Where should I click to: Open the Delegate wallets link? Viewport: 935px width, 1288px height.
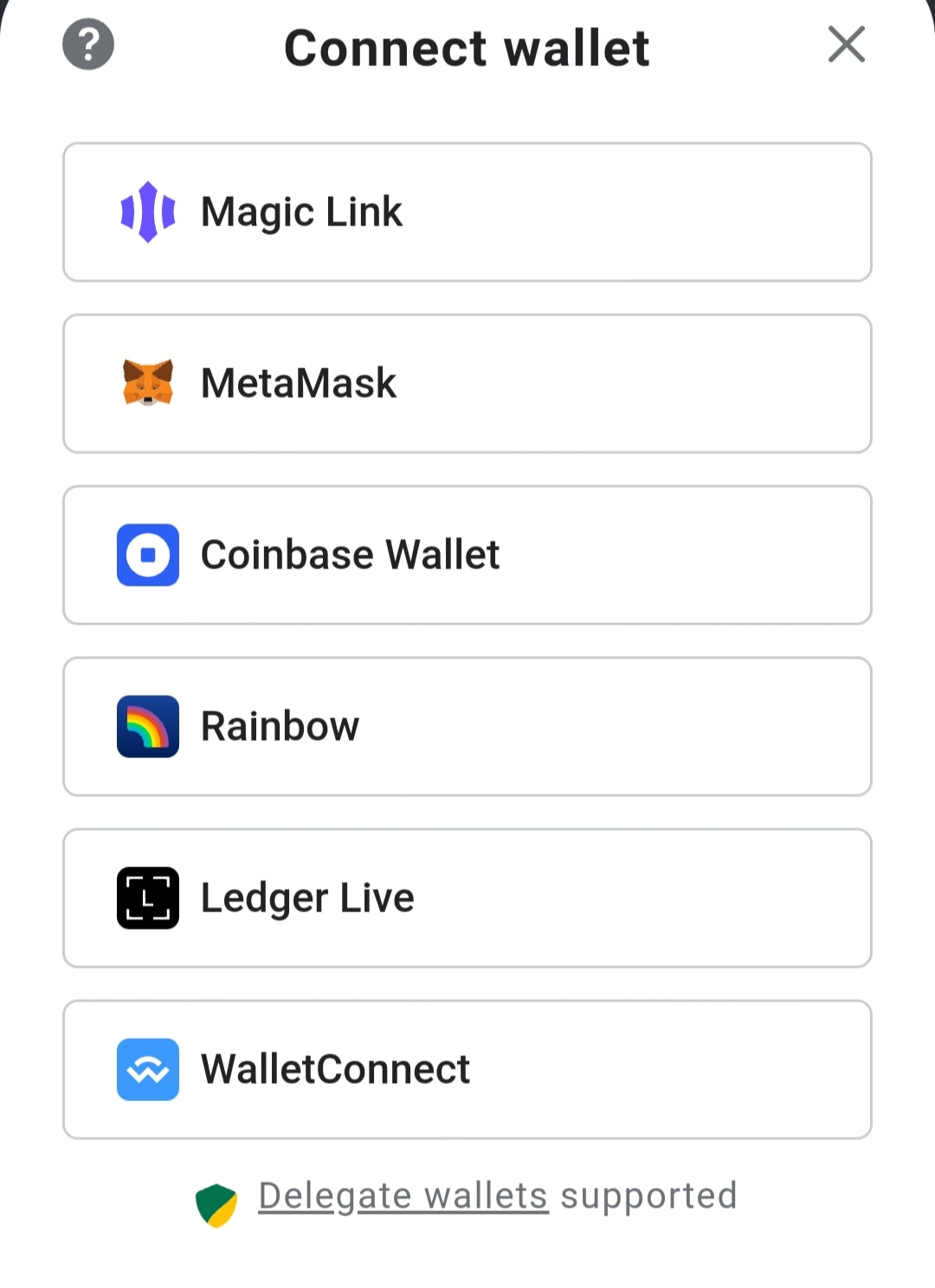[403, 1196]
